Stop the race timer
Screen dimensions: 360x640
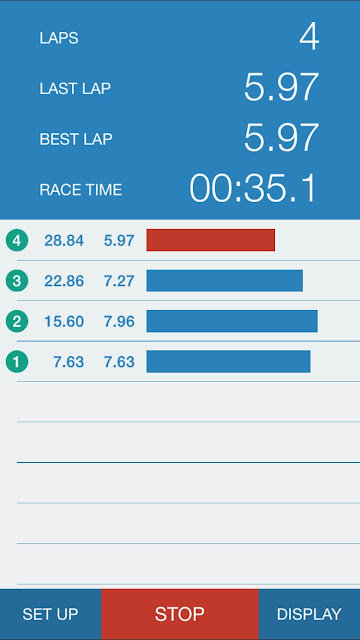coord(180,614)
